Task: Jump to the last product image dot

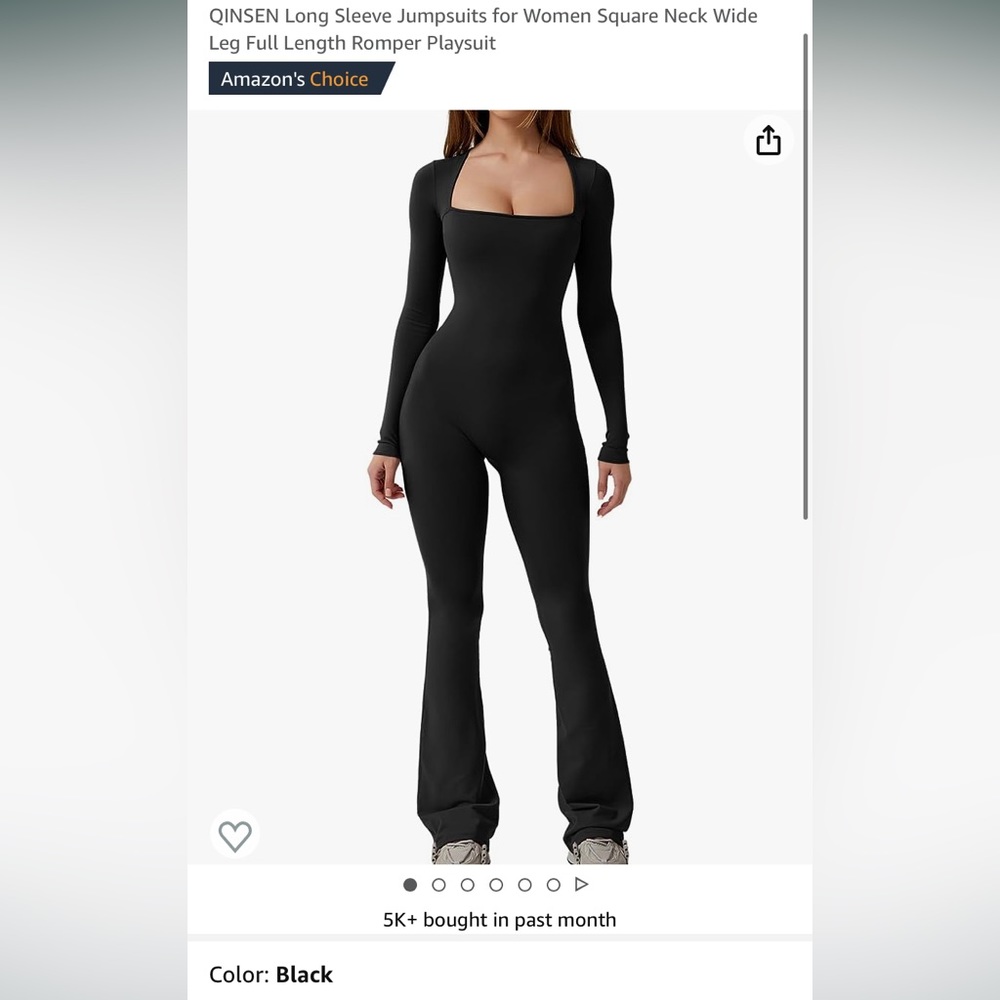Action: coord(554,885)
